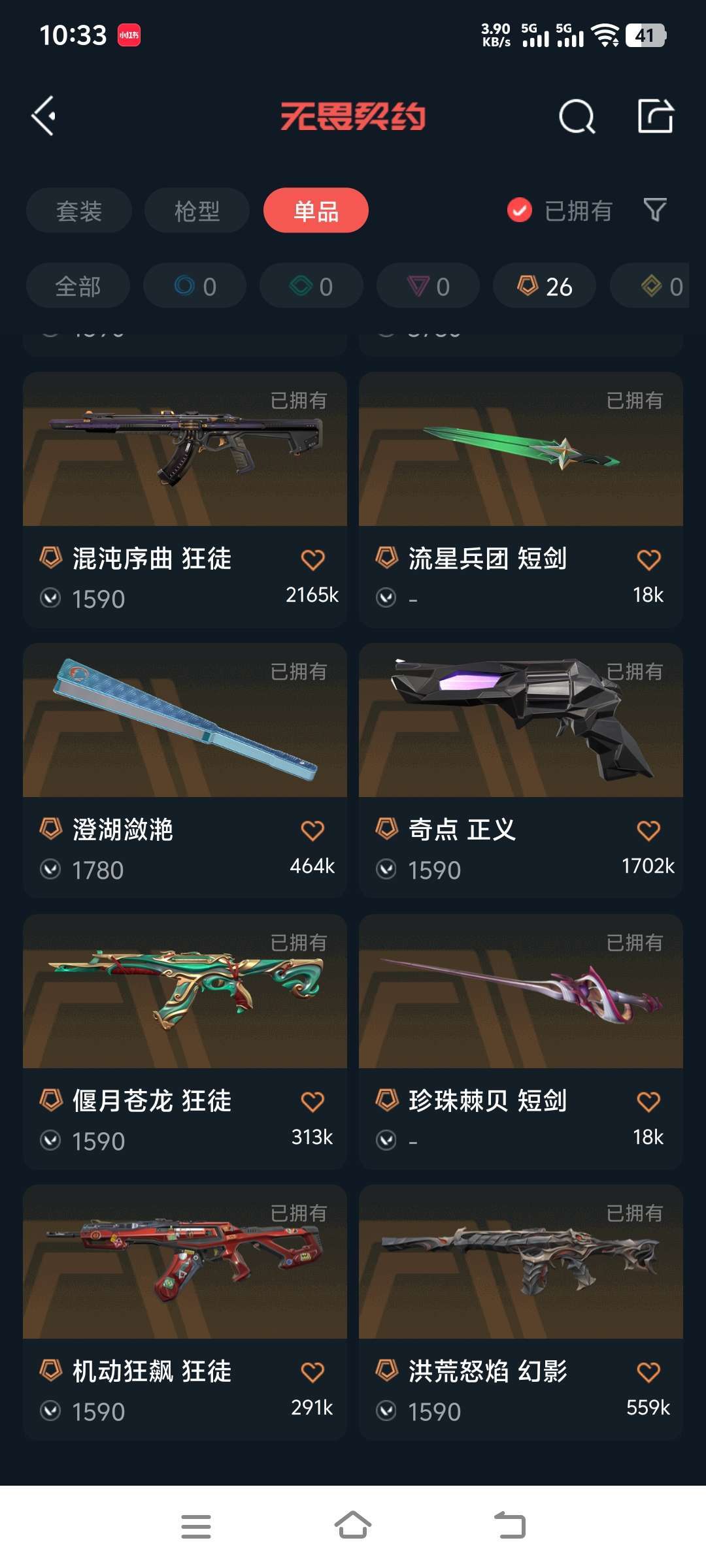Open the filter options via funnel icon
Image resolution: width=706 pixels, height=1568 pixels.
pos(656,210)
